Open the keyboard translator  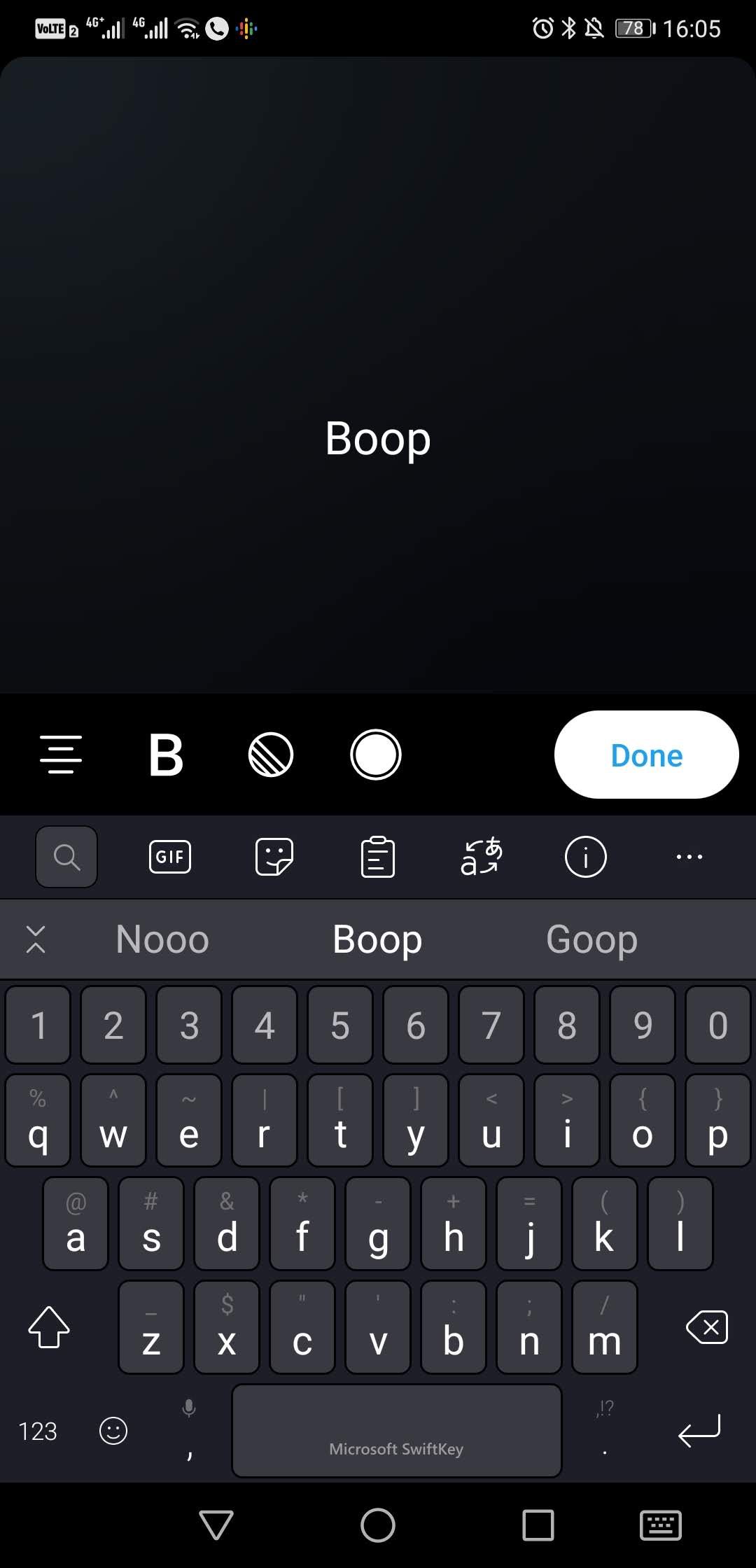tap(481, 857)
